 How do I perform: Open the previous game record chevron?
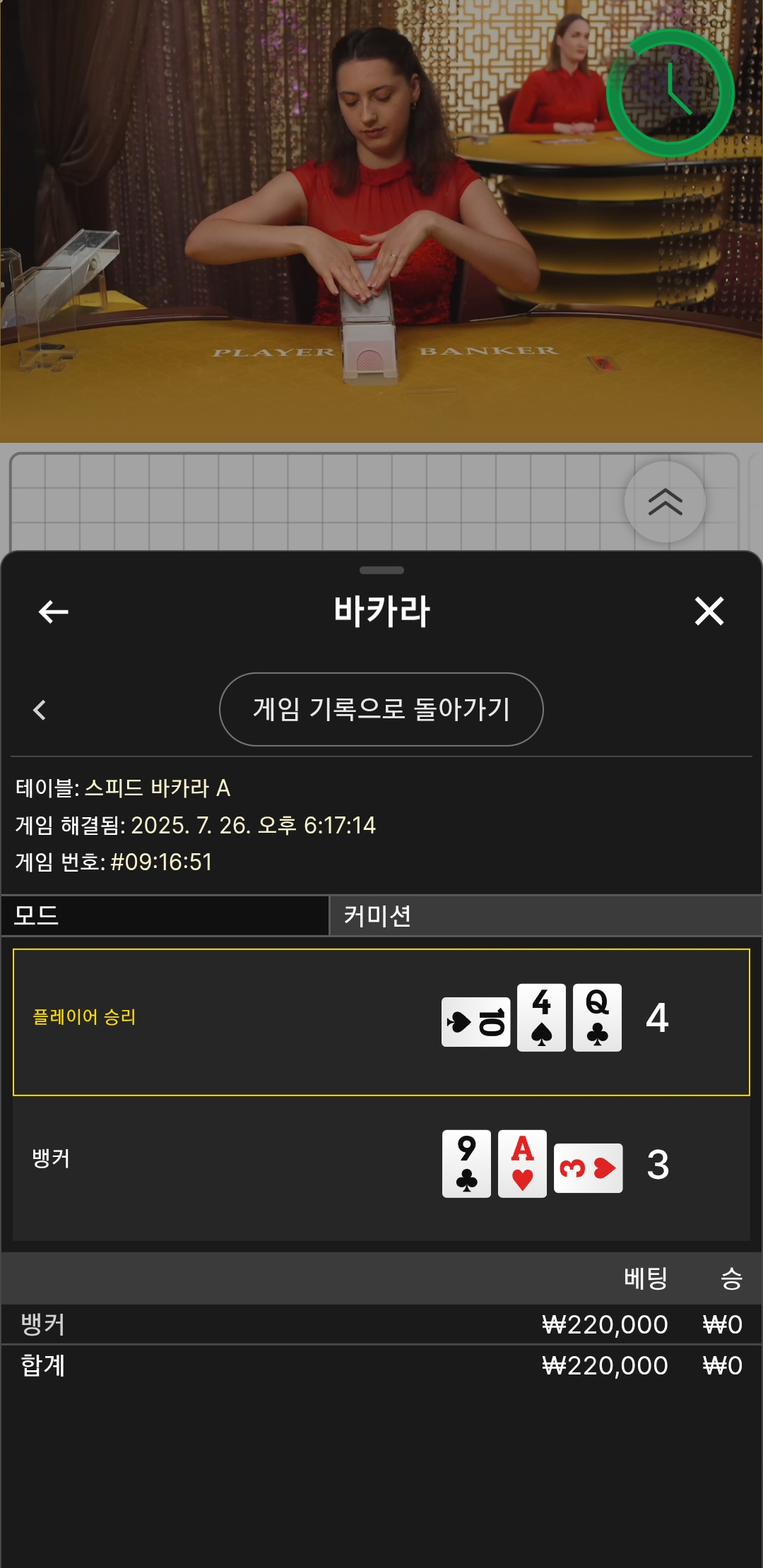(x=40, y=710)
